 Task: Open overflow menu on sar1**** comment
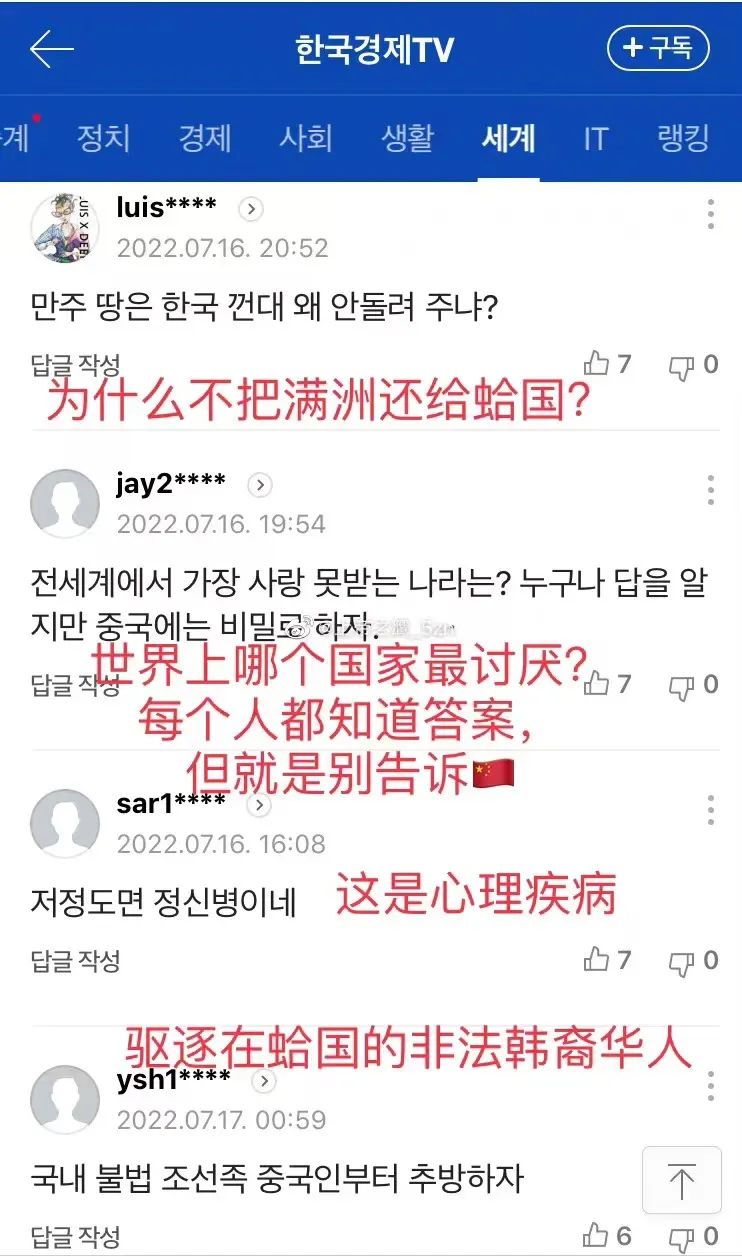tap(711, 810)
